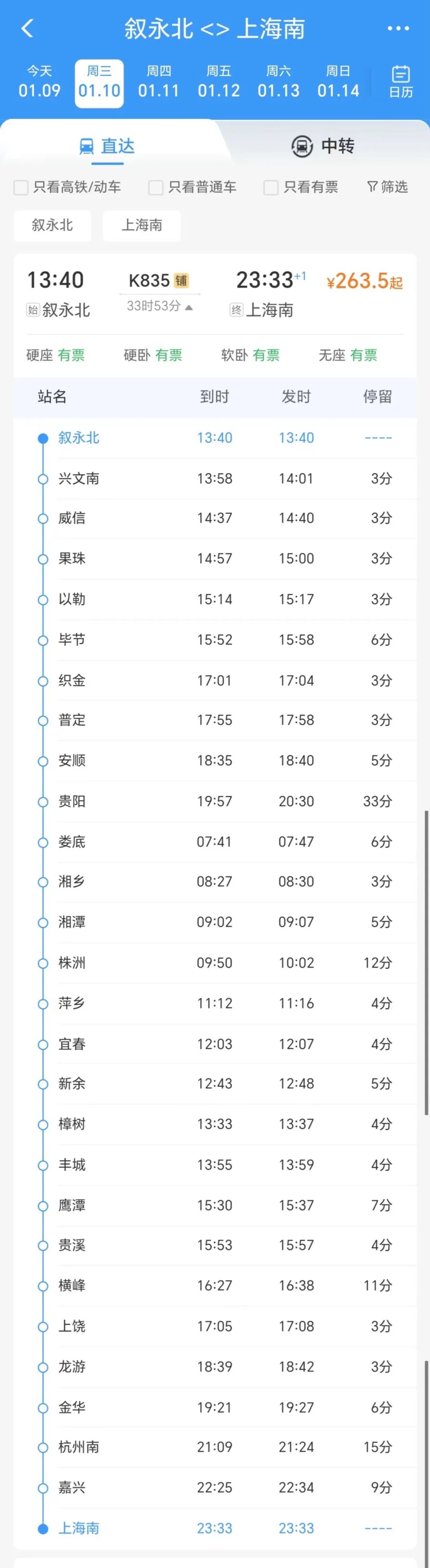This screenshot has height=1568, width=430.
Task: Tap the 上海南 station chip
Action: pos(142,225)
